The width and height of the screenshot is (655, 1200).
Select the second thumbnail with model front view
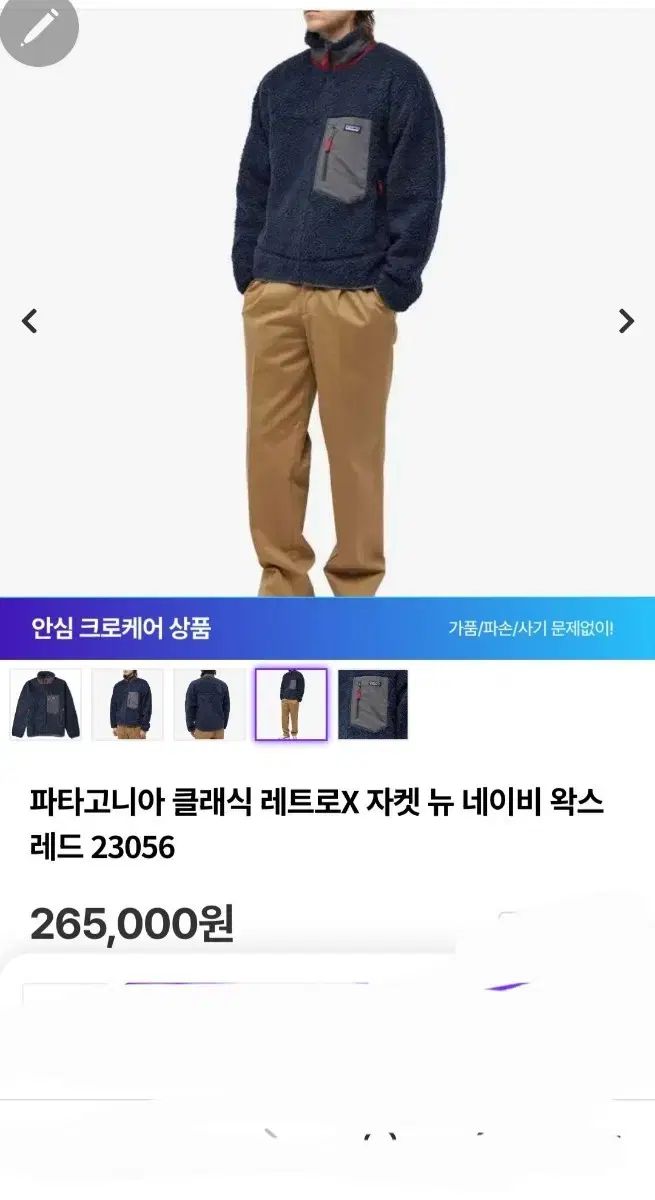click(x=127, y=704)
